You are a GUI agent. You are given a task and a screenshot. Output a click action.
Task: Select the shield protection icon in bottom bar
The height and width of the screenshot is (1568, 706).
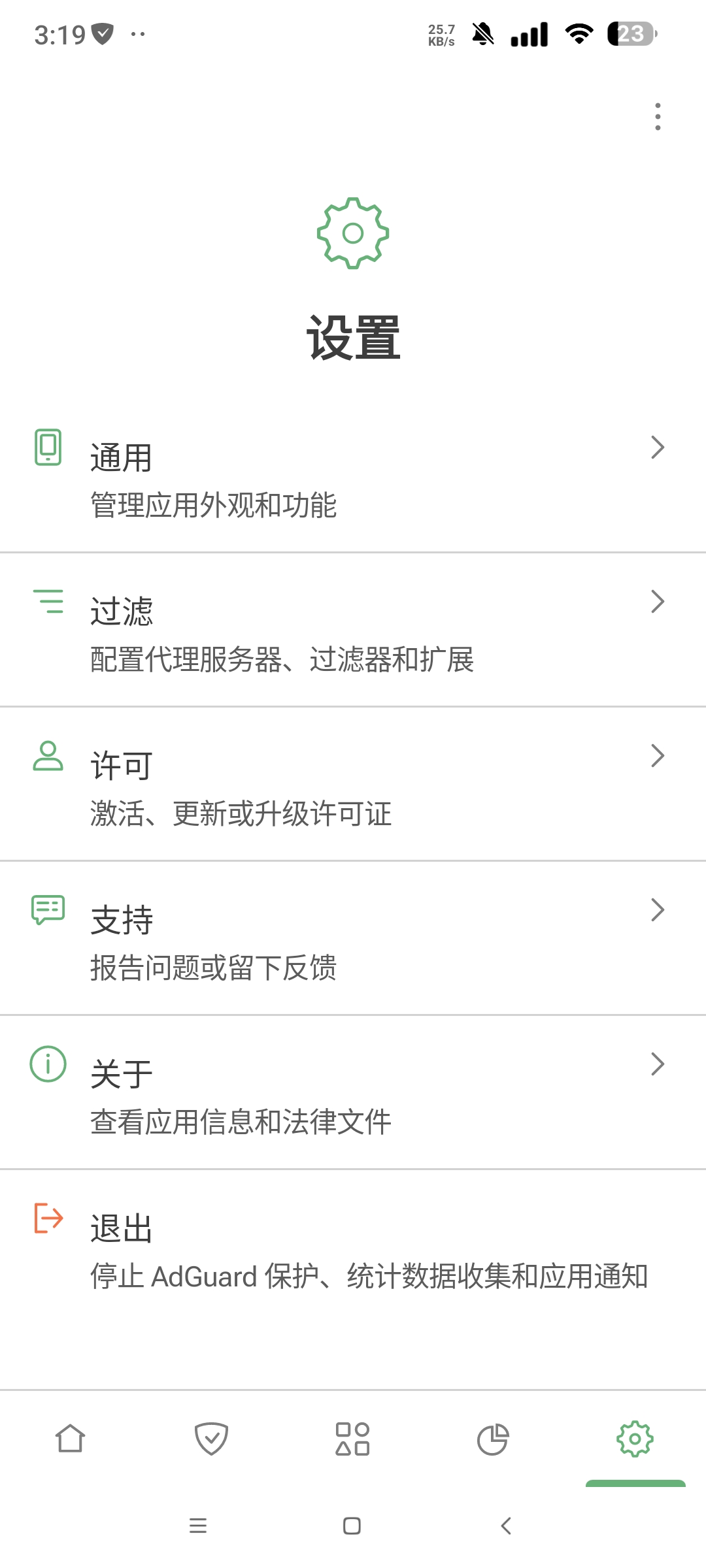click(212, 1440)
